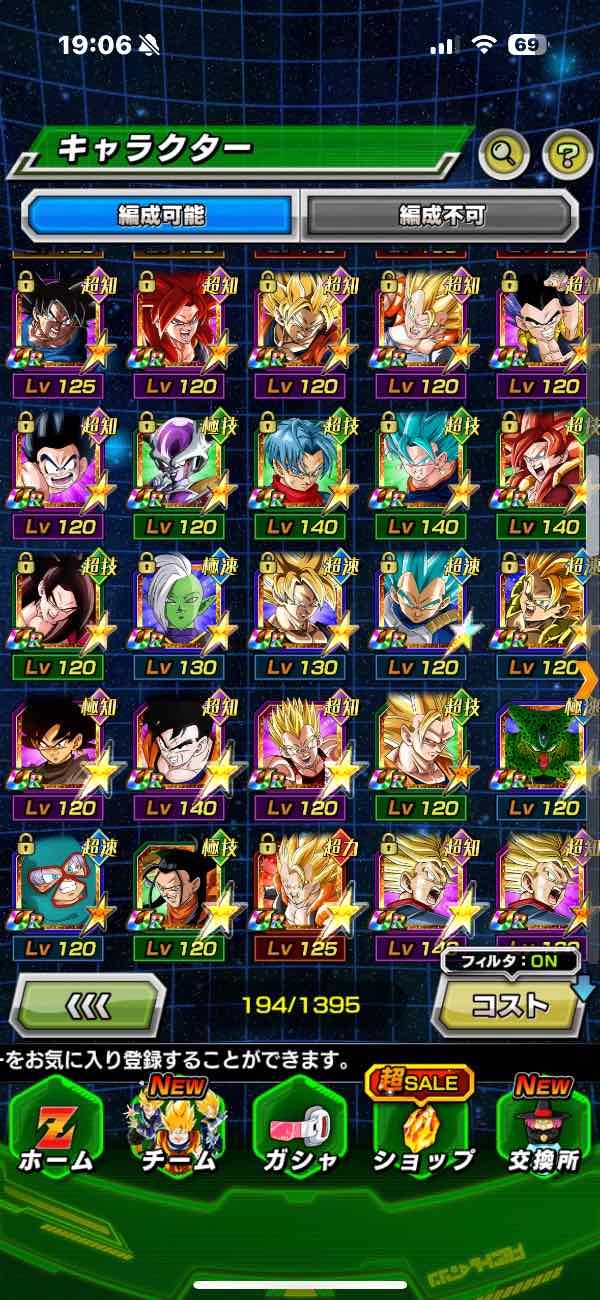Tap the orange arrow at right edge
This screenshot has width=600, height=1300.
pyautogui.click(x=587, y=678)
